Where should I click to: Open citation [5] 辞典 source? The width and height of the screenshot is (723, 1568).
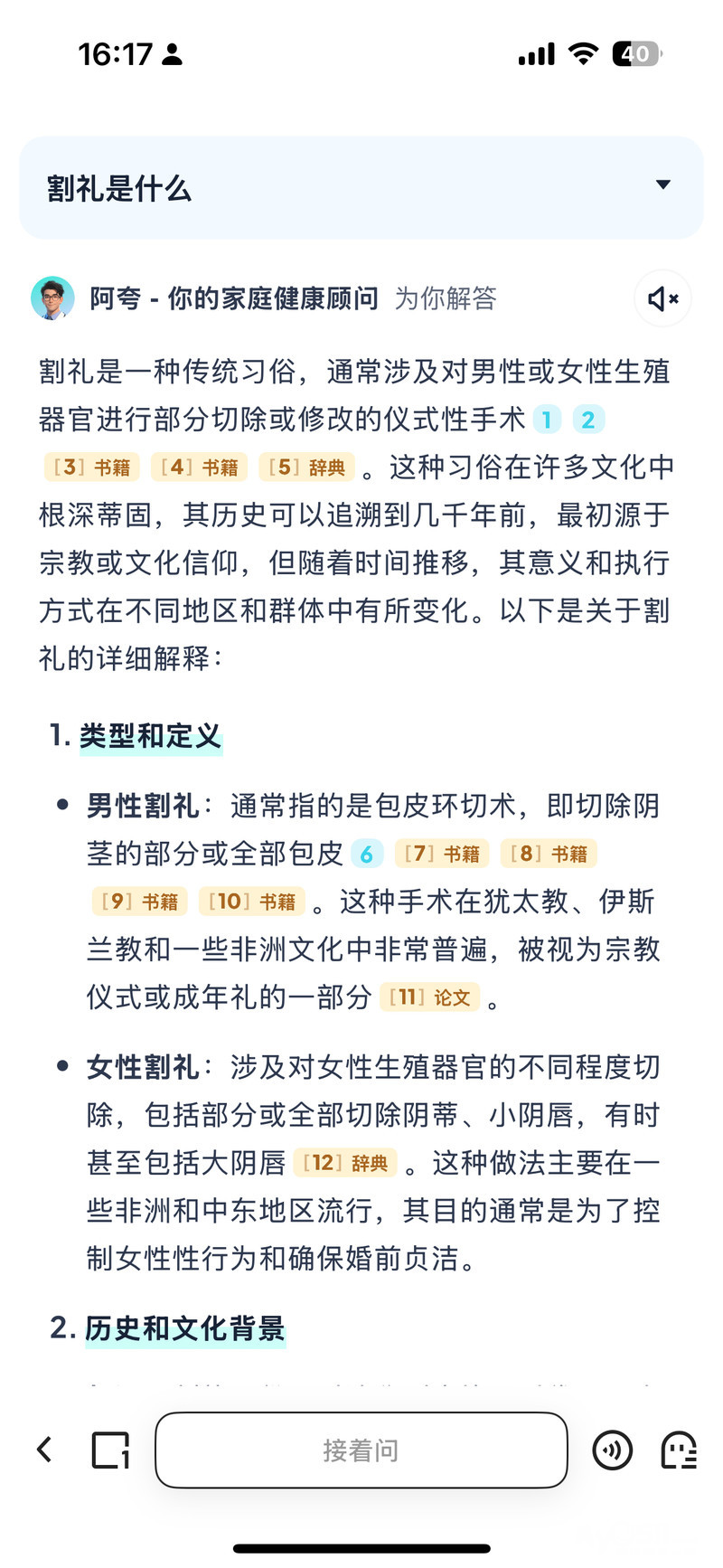[x=306, y=468]
